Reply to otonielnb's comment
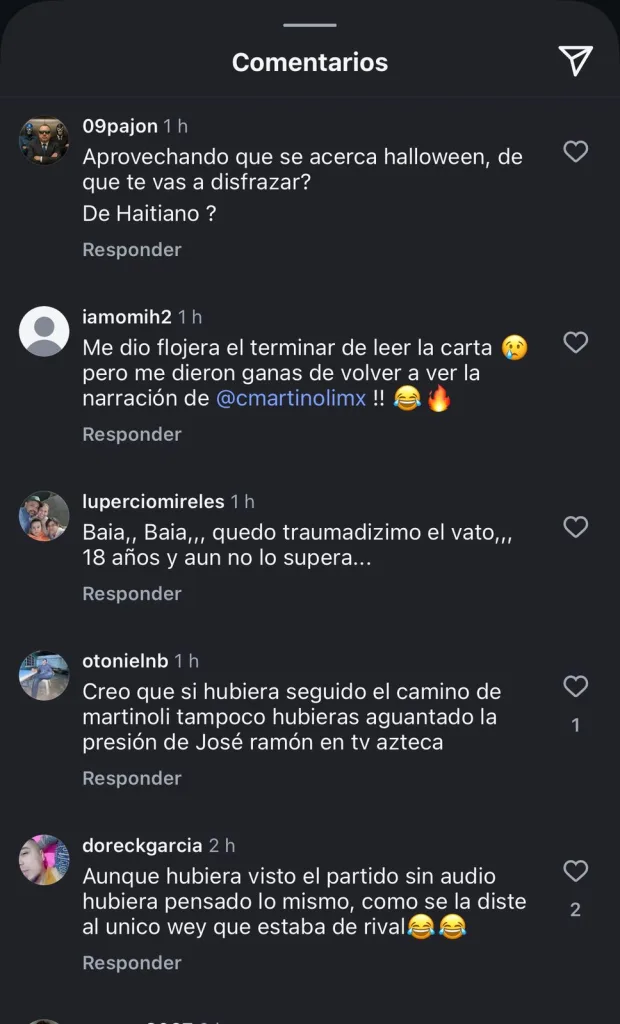 [x=131, y=778]
